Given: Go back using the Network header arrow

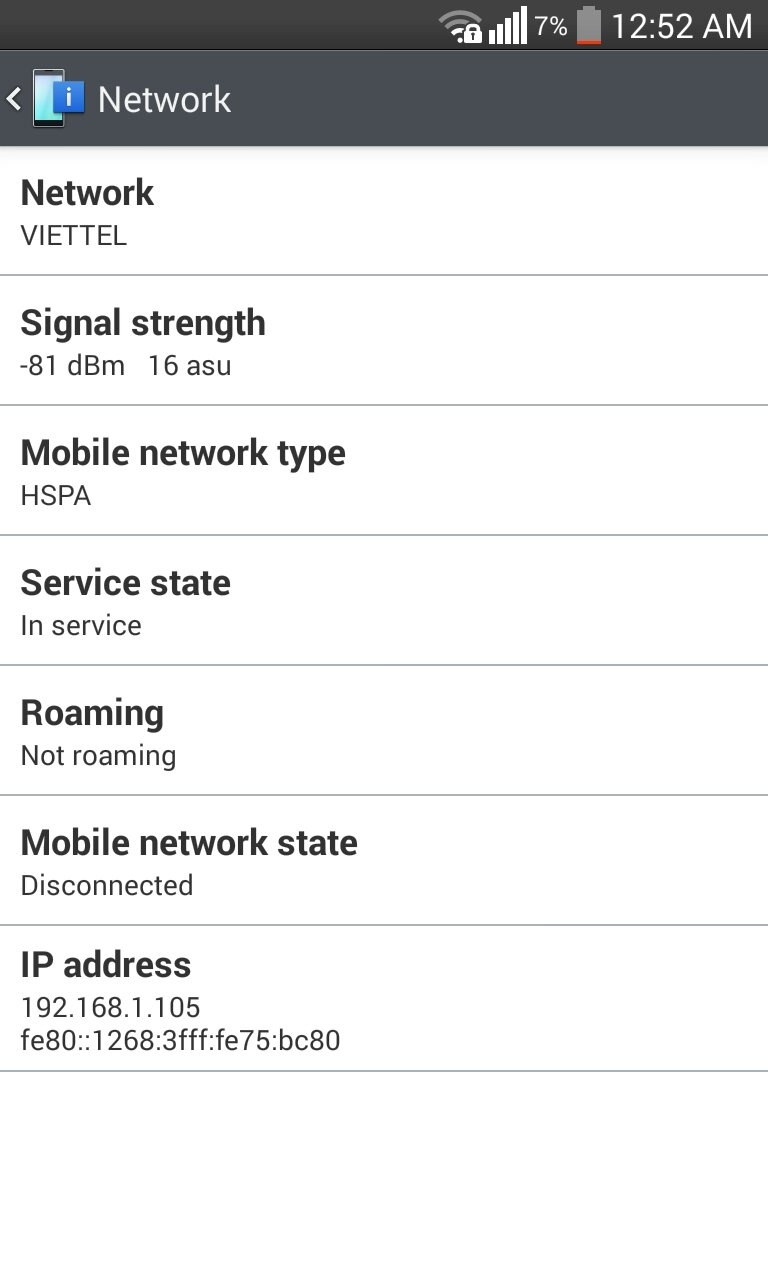Looking at the screenshot, I should pyautogui.click(x=14, y=99).
